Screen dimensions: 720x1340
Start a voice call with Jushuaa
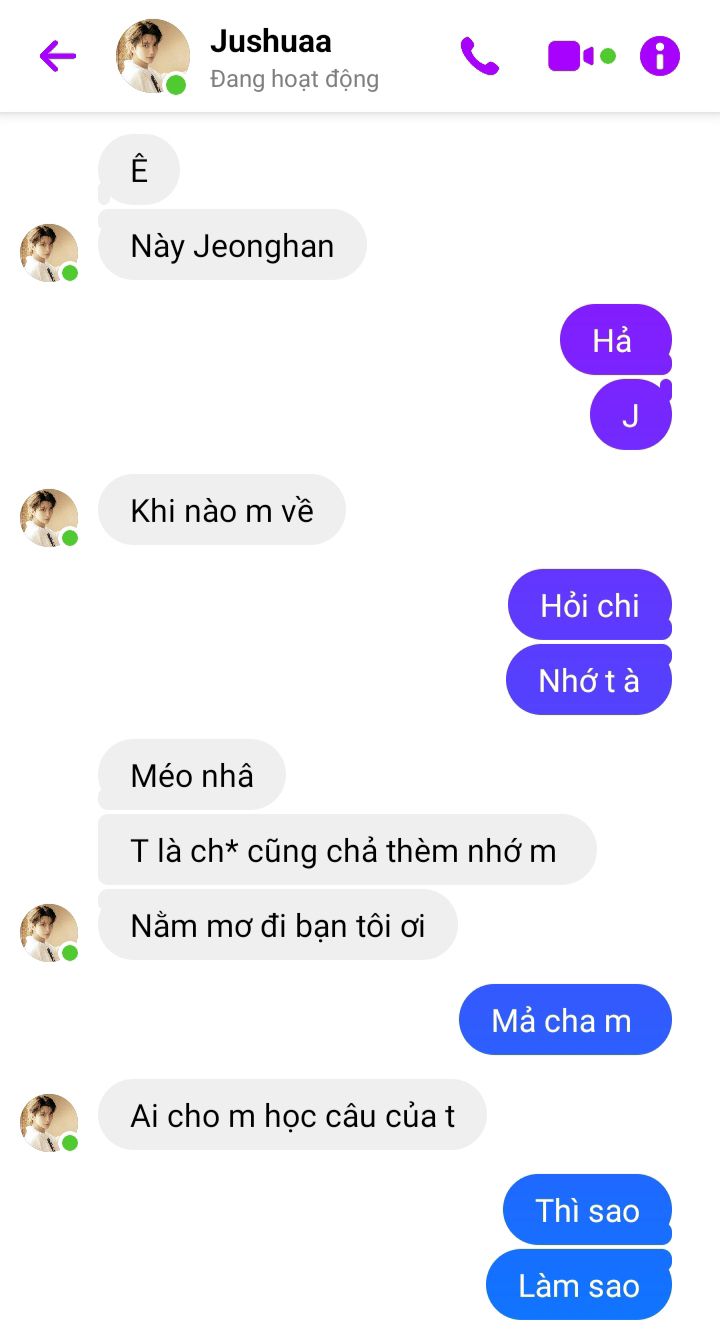(479, 56)
